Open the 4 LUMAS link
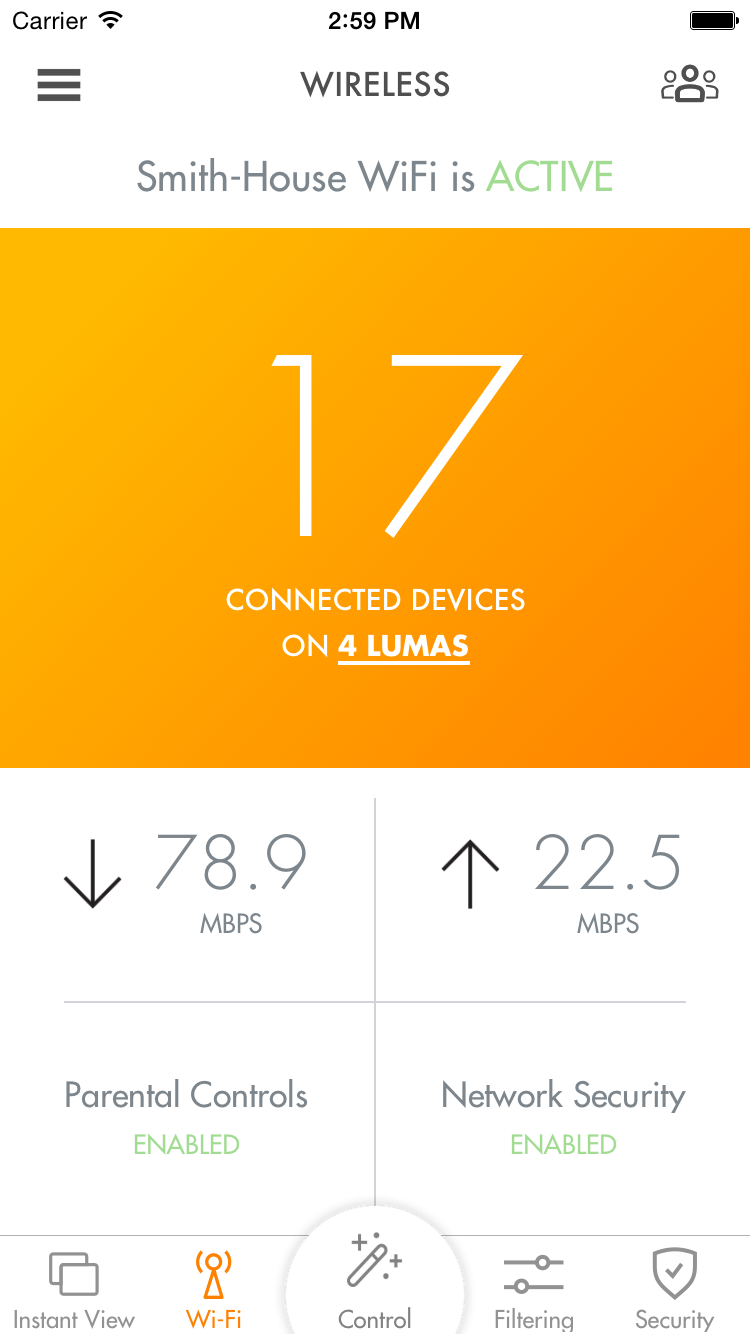The image size is (750, 1334). pos(403,646)
